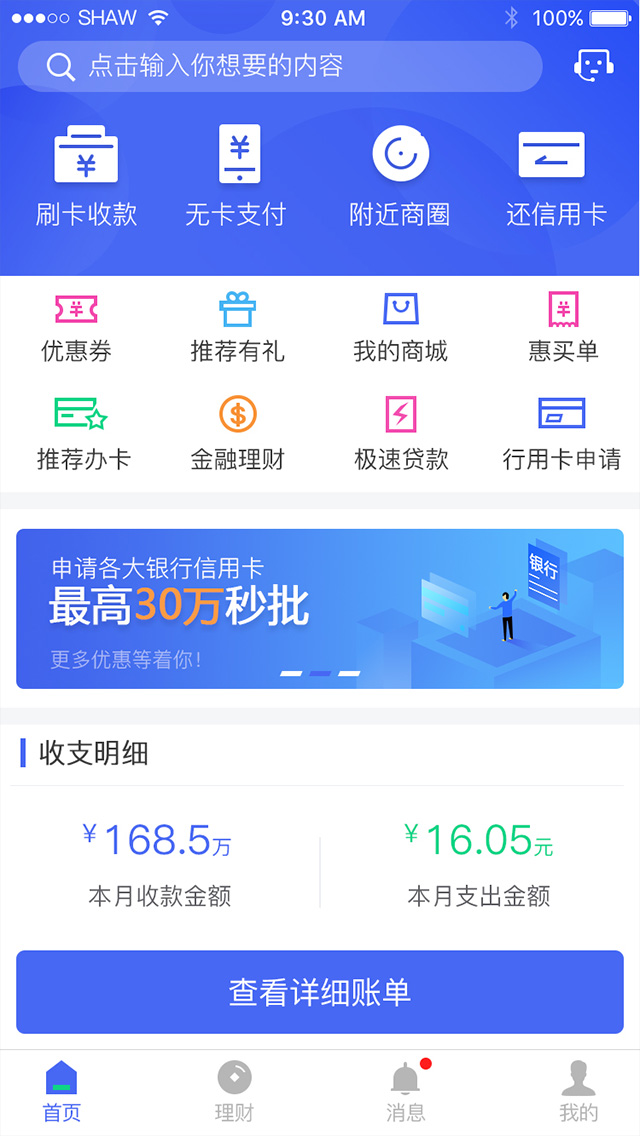Switch to the 消息 messages tab
Viewport: 640px width, 1136px height.
point(405,1092)
